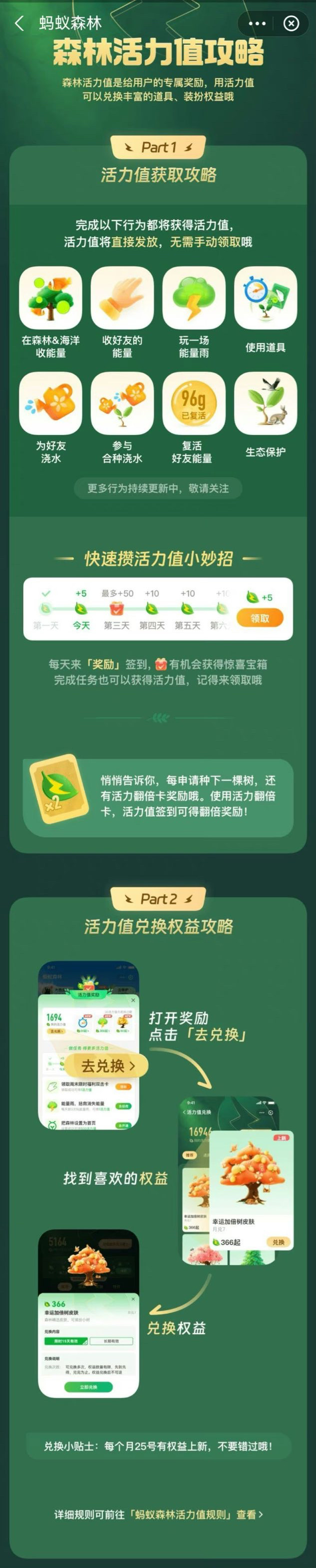Open the 蚂蚁森林活力值规则 details link

tap(158, 1514)
